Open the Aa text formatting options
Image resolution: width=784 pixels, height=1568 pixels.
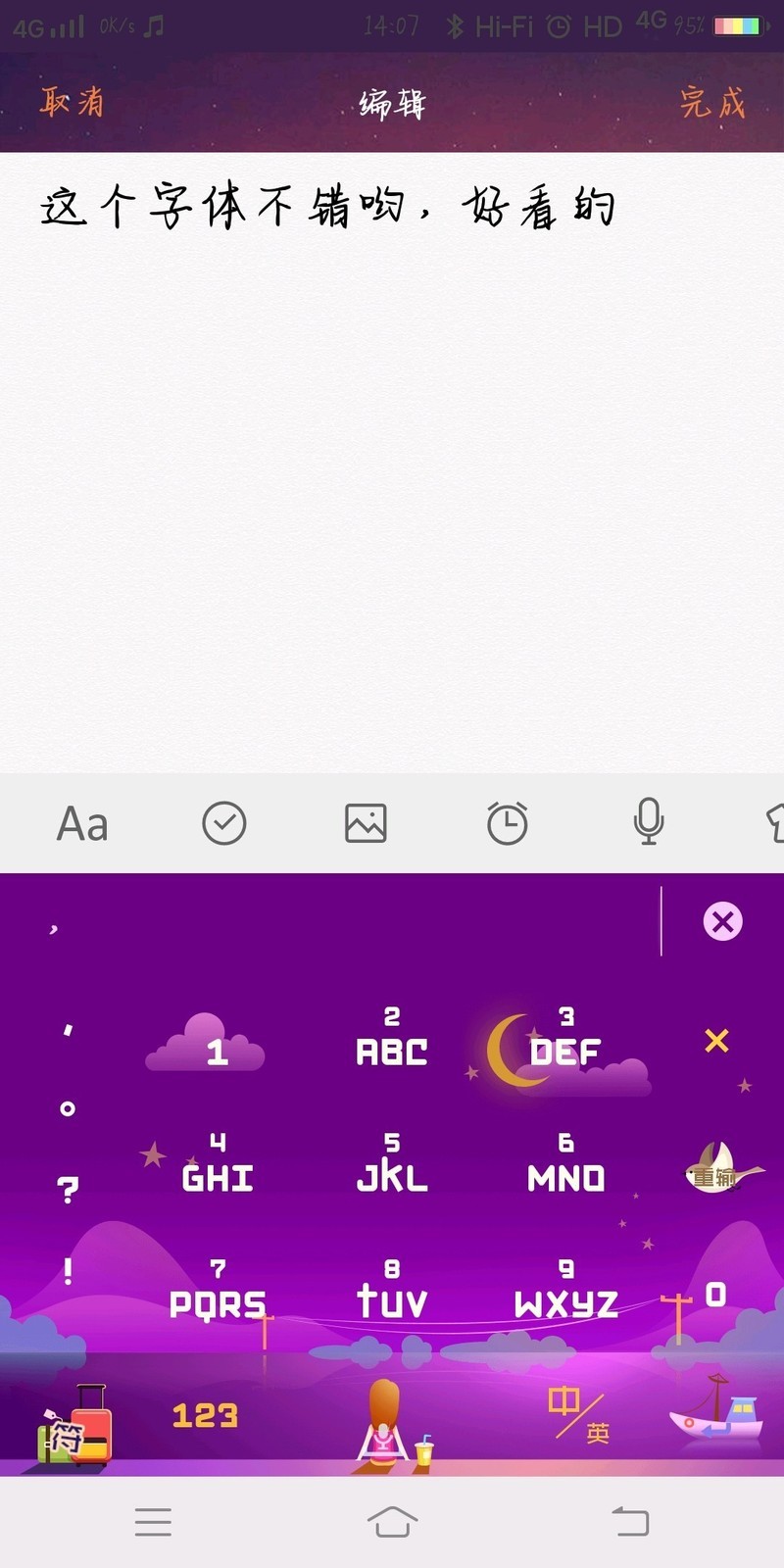tap(82, 823)
